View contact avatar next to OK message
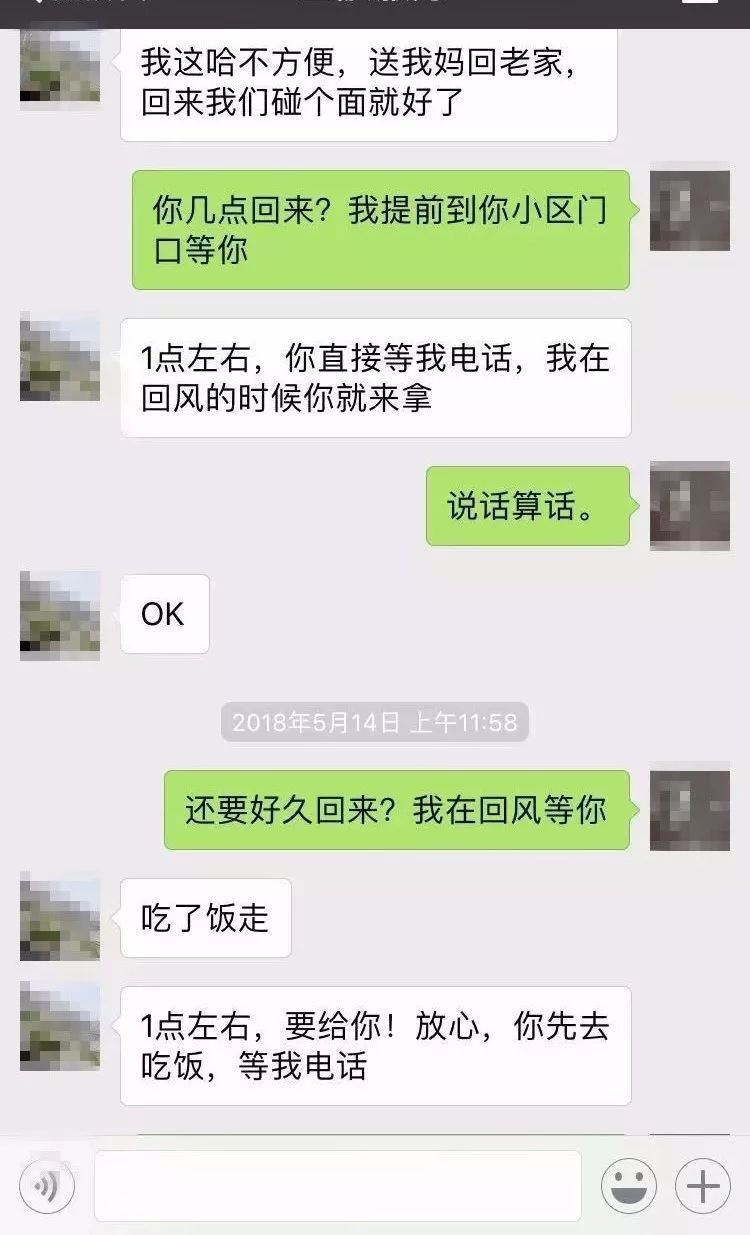Screen dimensions: 750x1235 click(x=60, y=615)
